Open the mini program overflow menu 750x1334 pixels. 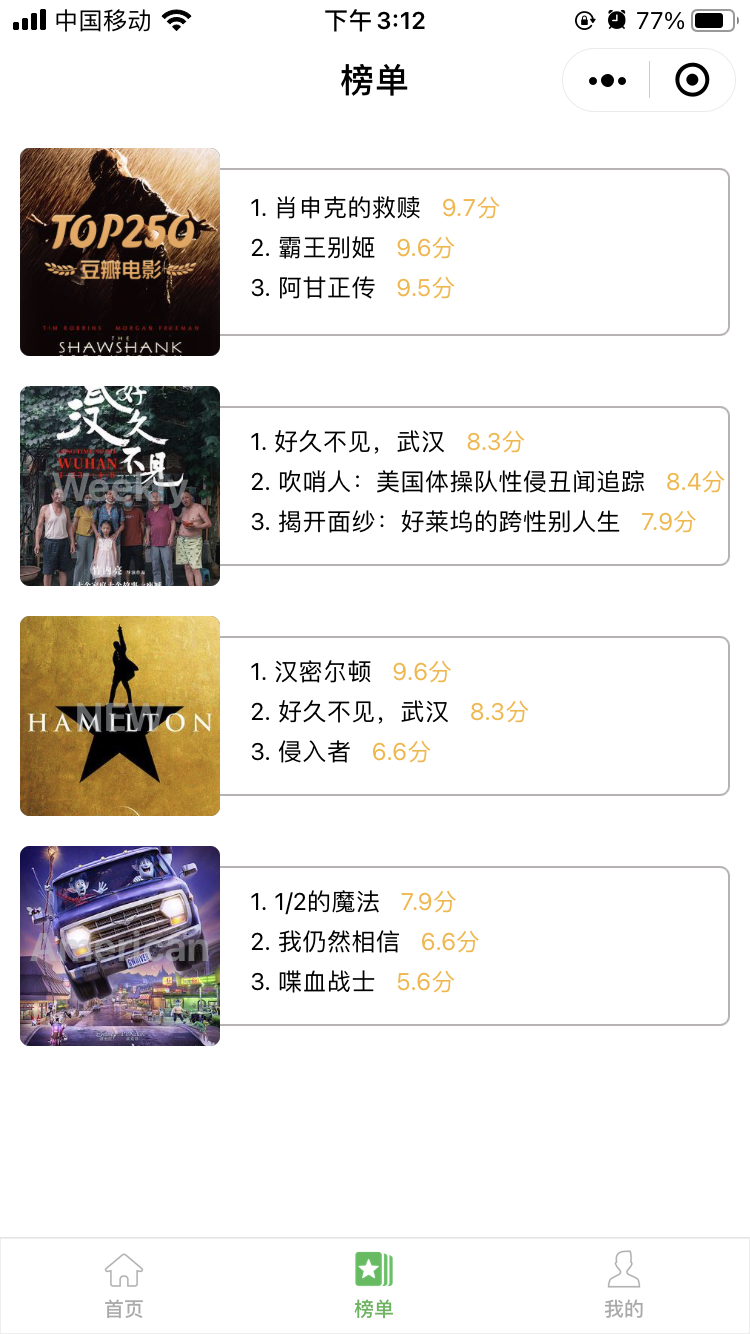(x=607, y=80)
